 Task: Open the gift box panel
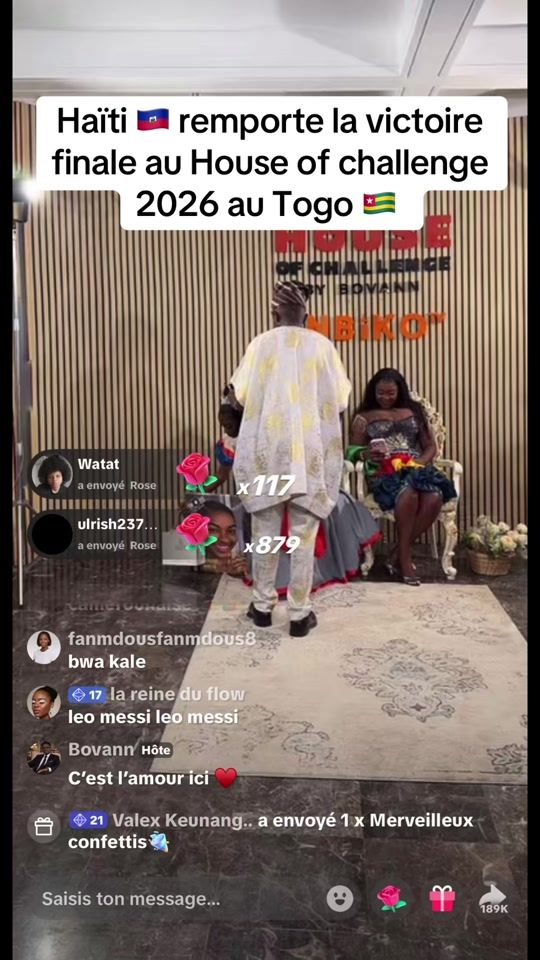point(441,898)
